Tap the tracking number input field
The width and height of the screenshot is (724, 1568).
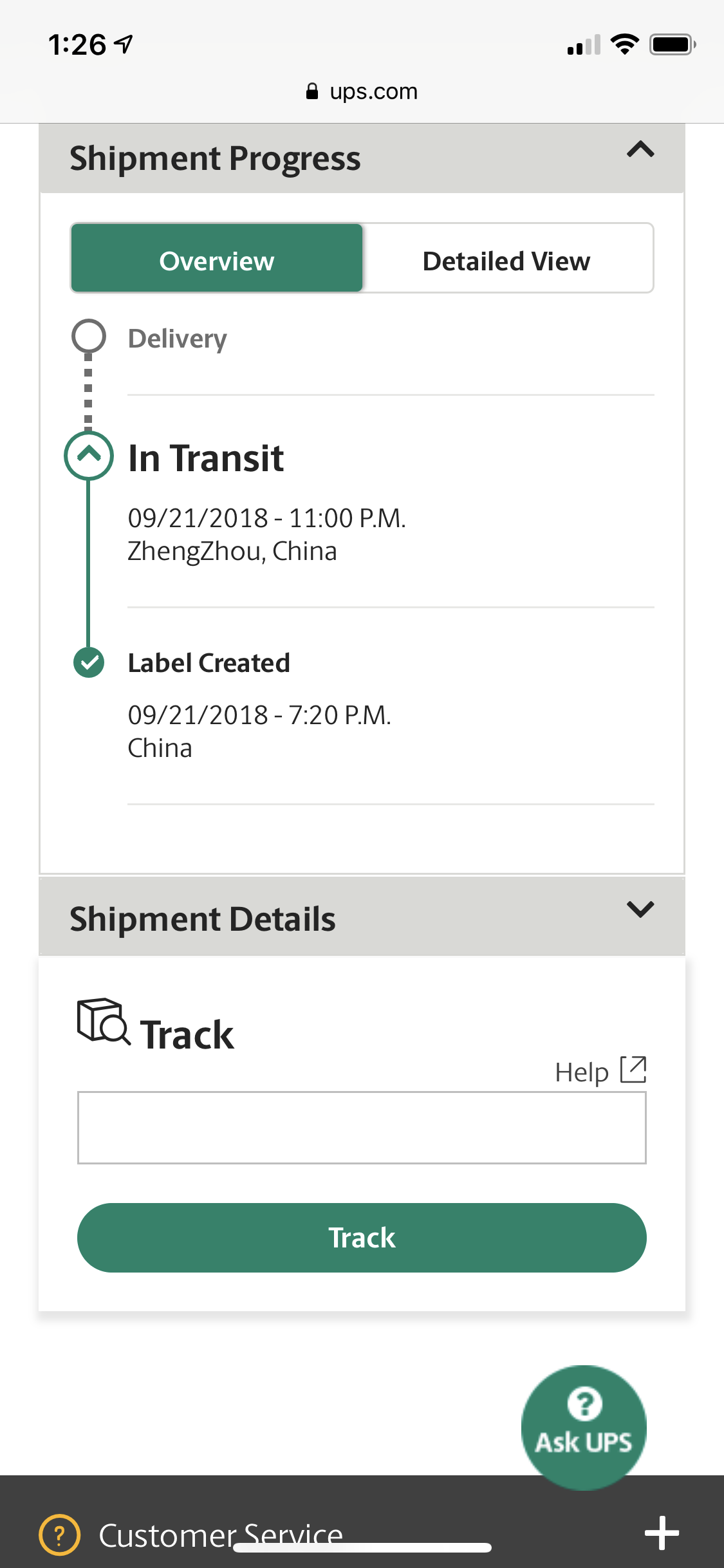pos(362,1128)
